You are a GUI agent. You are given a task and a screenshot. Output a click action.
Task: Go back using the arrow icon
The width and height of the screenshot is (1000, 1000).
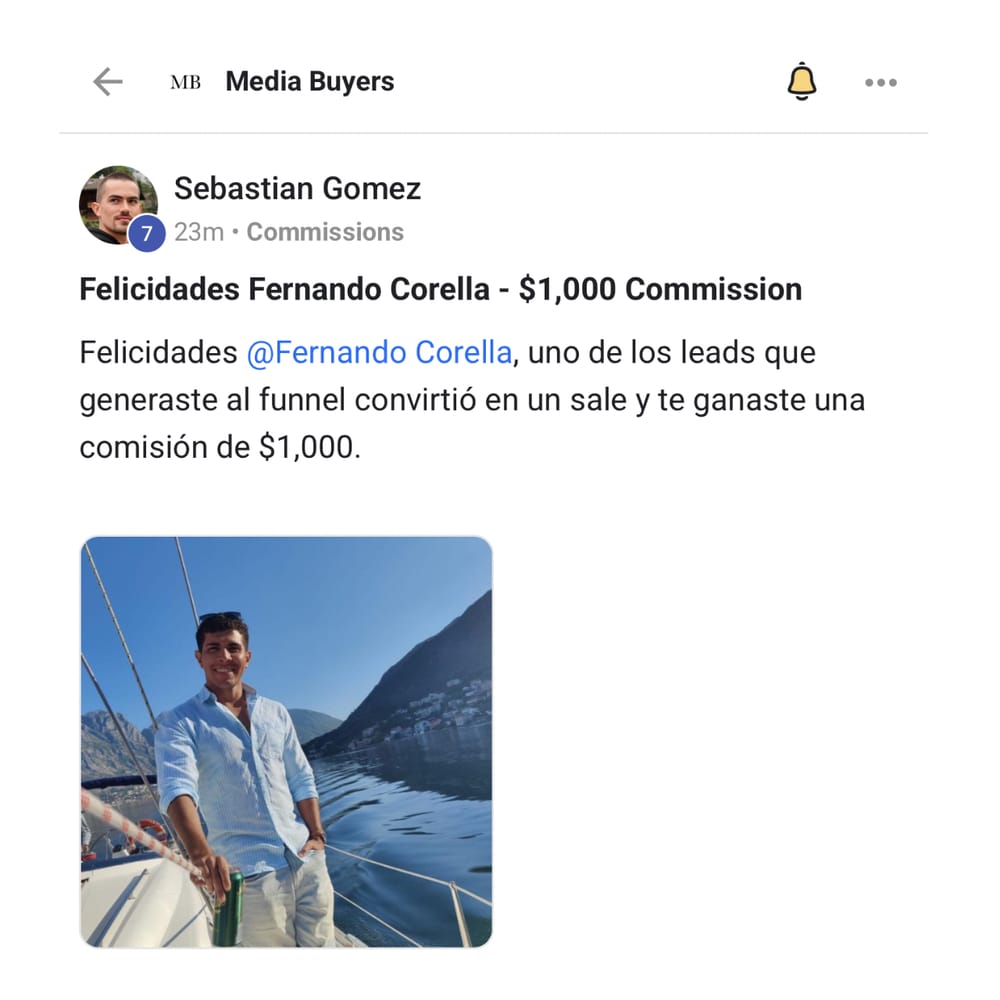click(107, 82)
